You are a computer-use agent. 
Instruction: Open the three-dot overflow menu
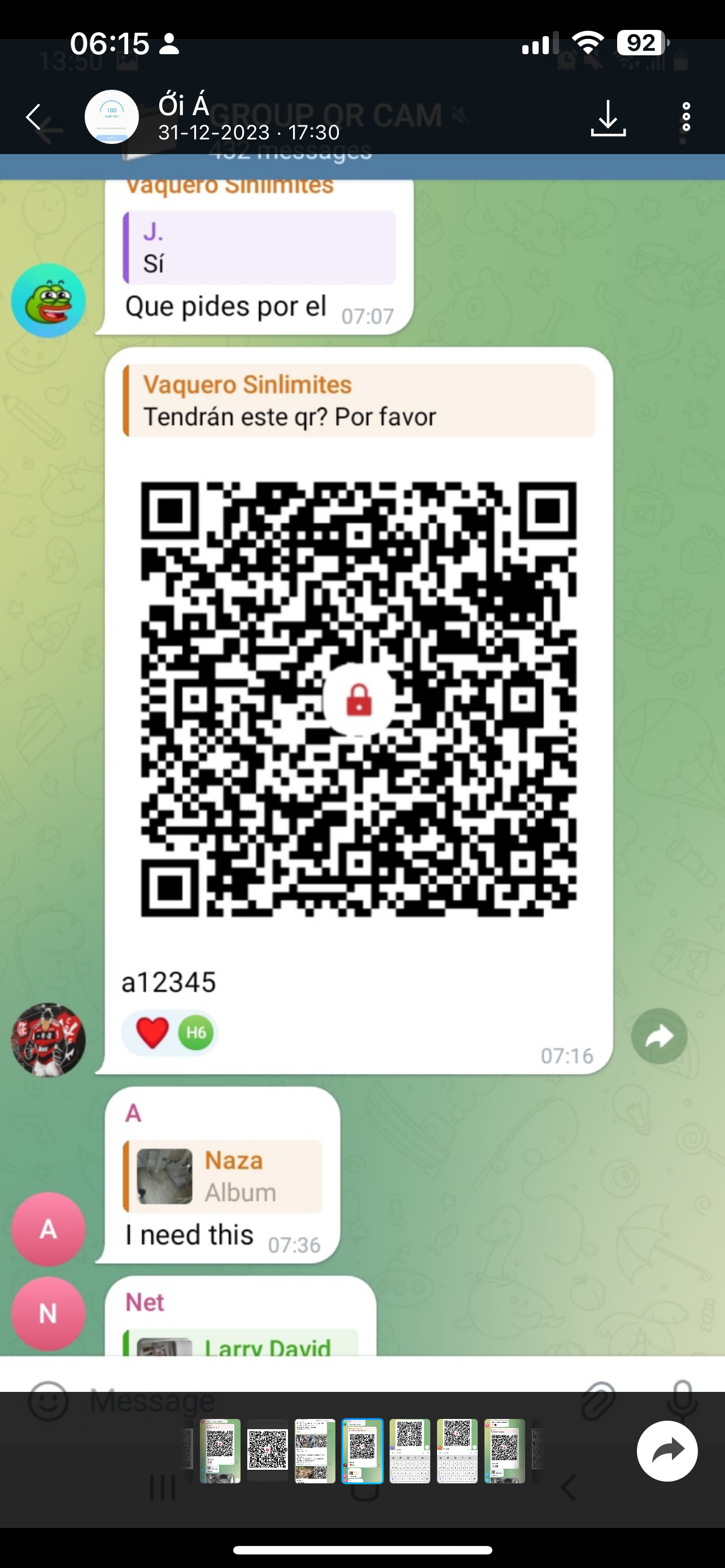[686, 117]
